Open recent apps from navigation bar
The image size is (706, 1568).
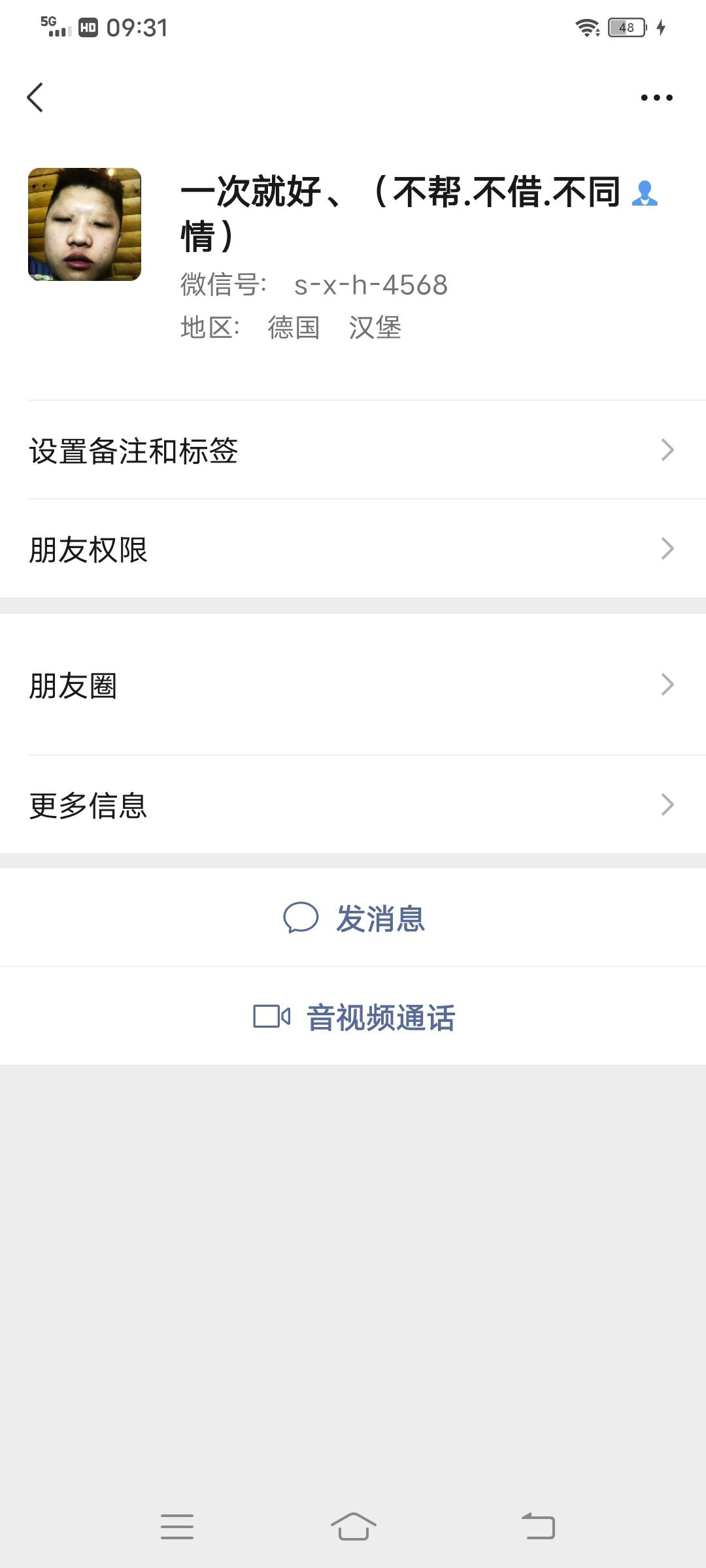click(x=177, y=1527)
